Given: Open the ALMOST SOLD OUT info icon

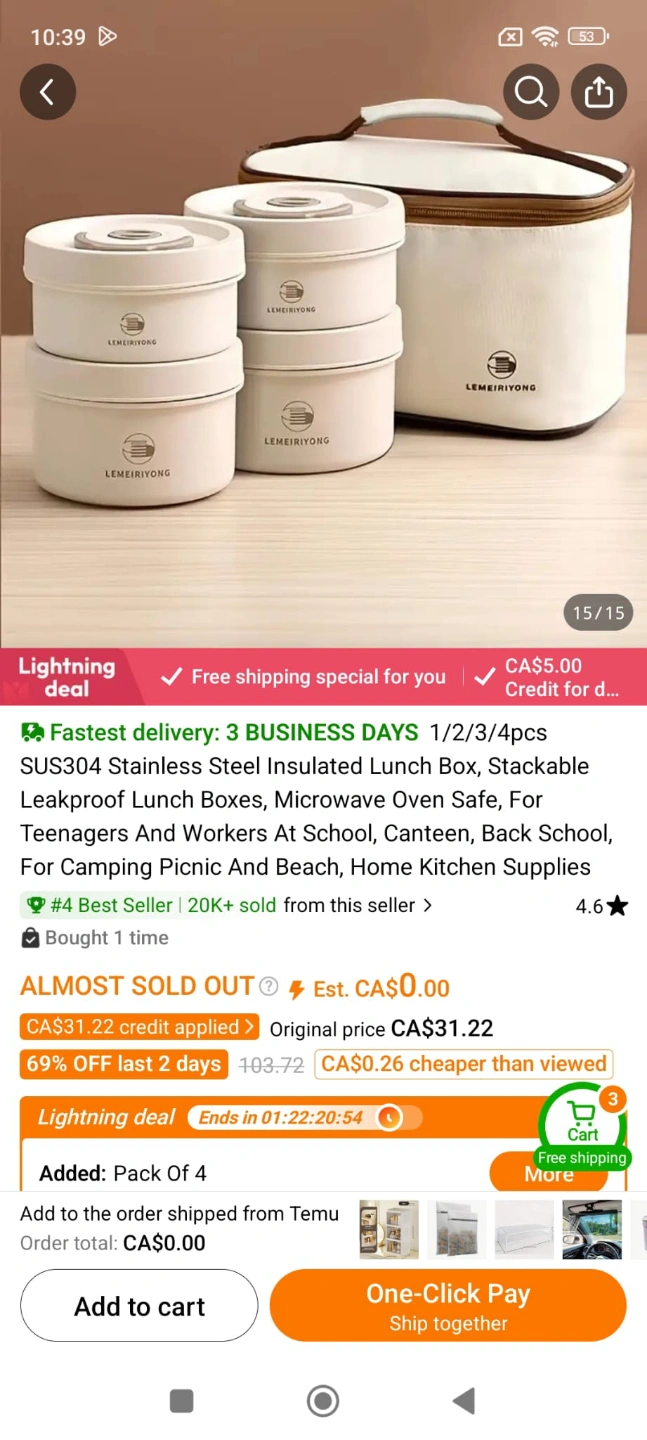Looking at the screenshot, I should (x=269, y=987).
